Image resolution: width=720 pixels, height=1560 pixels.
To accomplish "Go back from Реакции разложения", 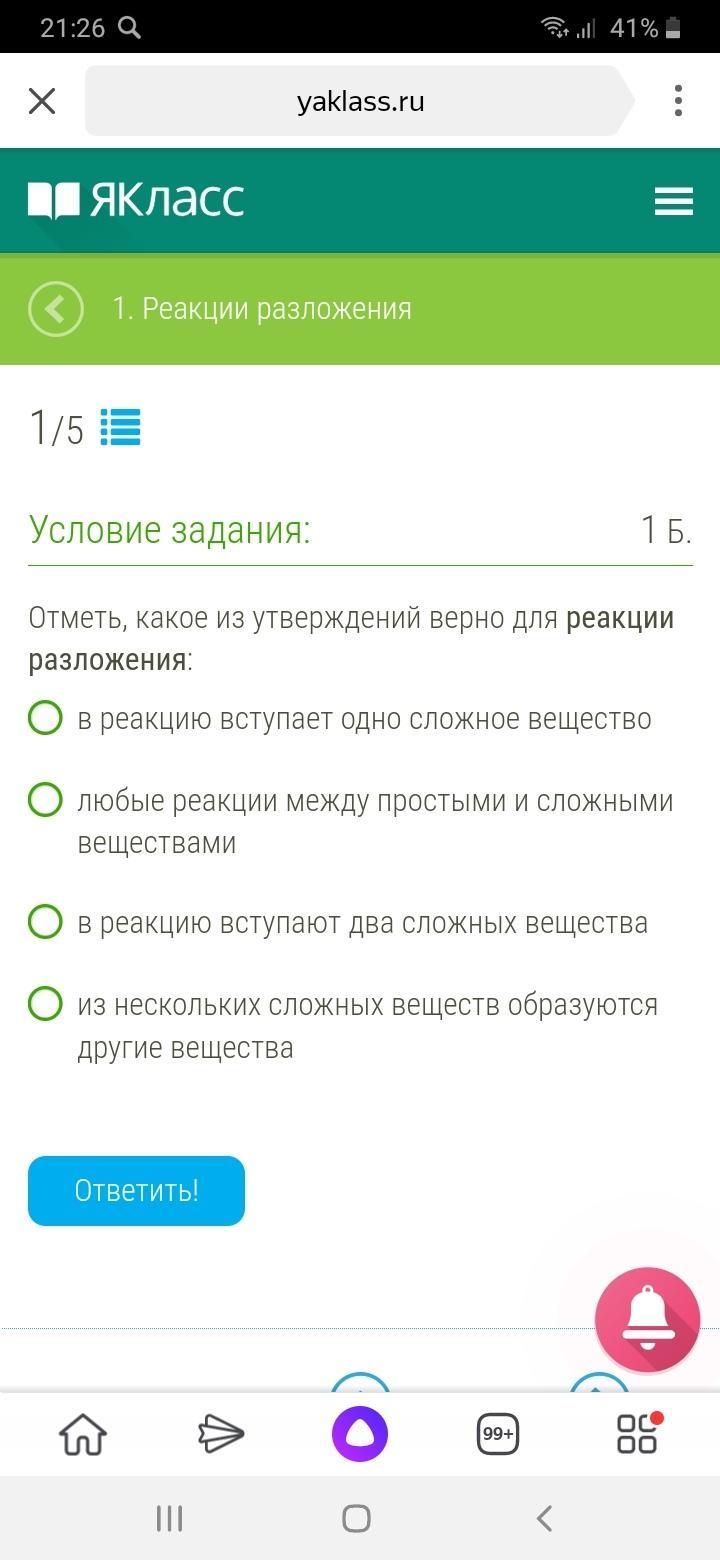I will click(56, 309).
